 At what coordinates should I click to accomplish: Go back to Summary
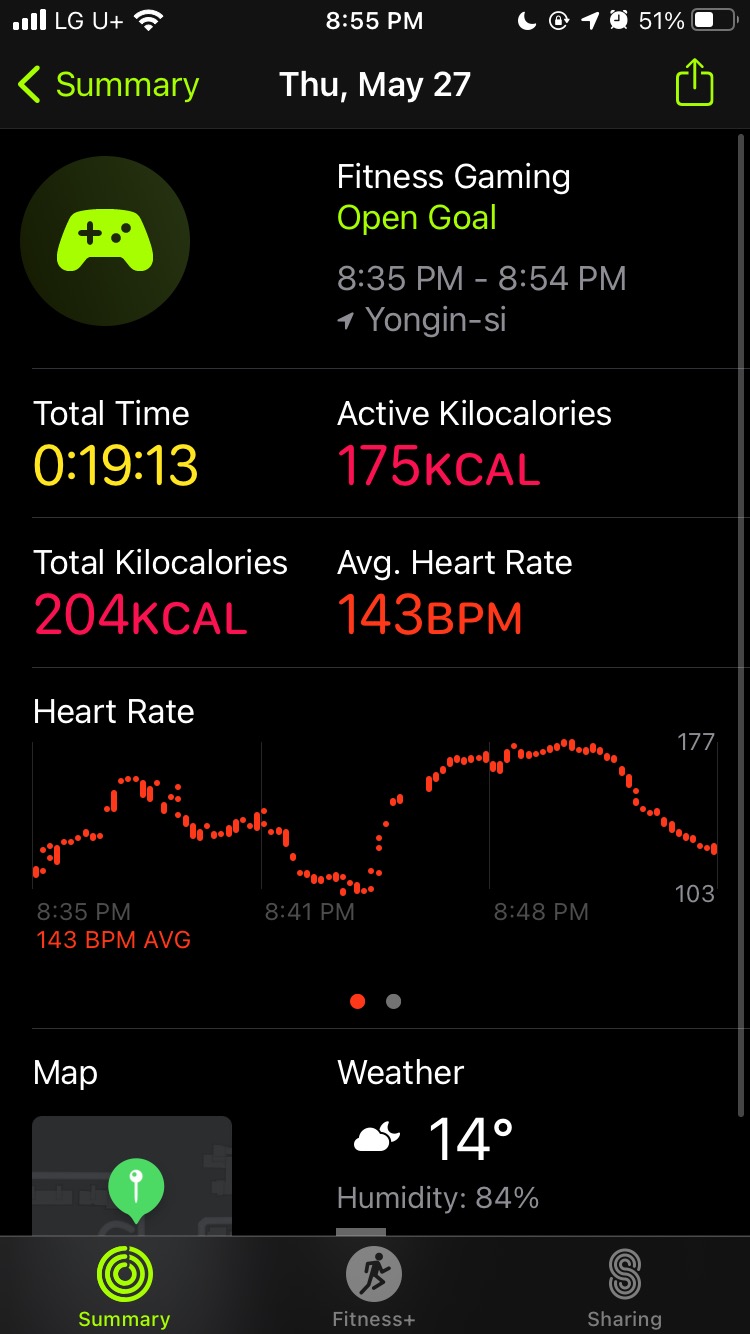click(x=108, y=85)
